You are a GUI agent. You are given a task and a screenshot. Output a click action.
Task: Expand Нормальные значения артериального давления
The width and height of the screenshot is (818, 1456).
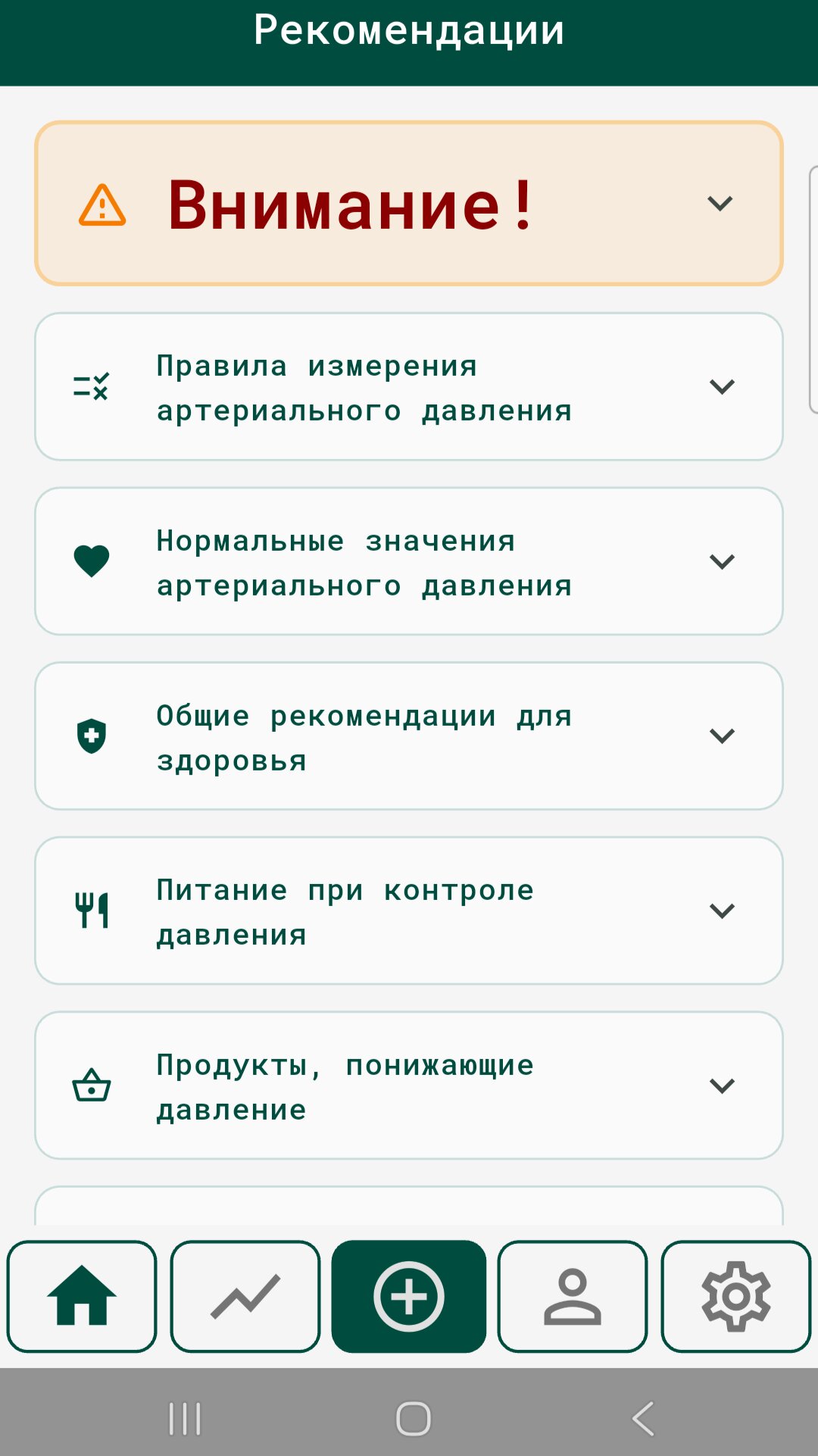(409, 561)
